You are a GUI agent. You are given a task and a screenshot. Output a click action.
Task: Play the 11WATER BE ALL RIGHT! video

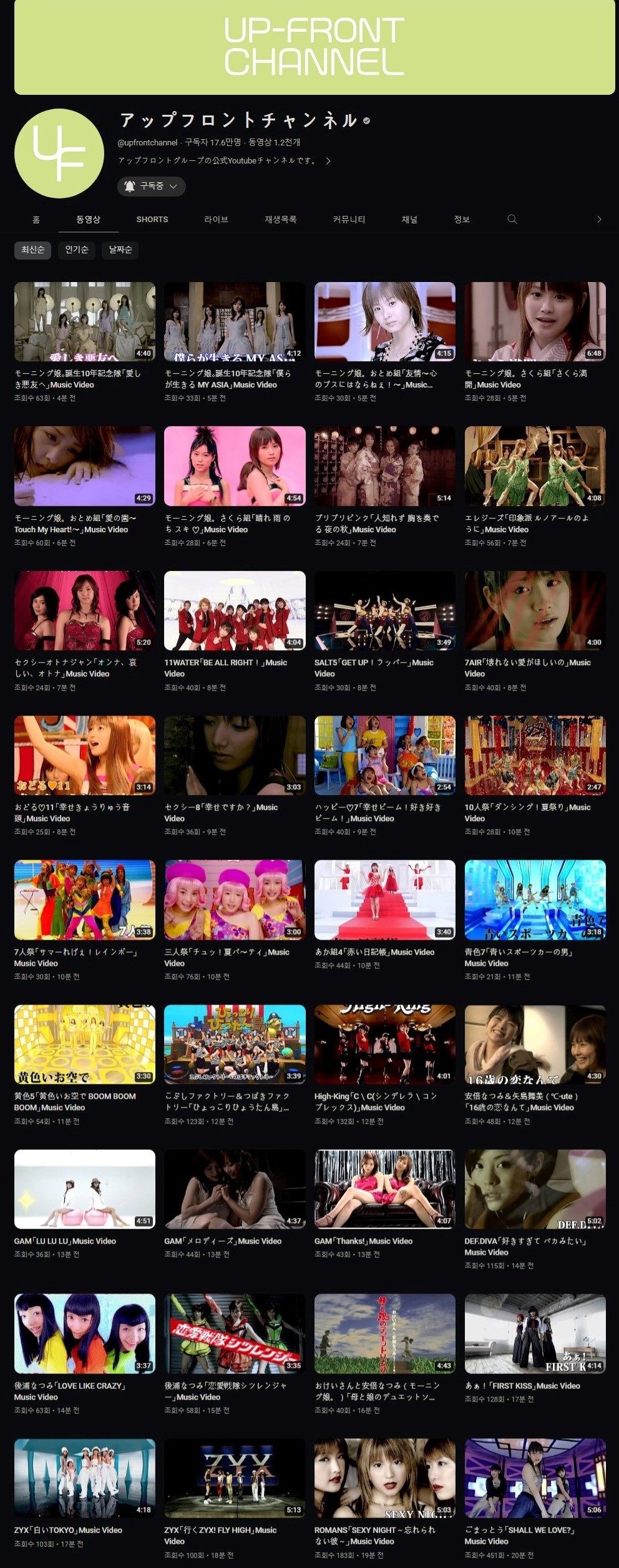[x=235, y=611]
